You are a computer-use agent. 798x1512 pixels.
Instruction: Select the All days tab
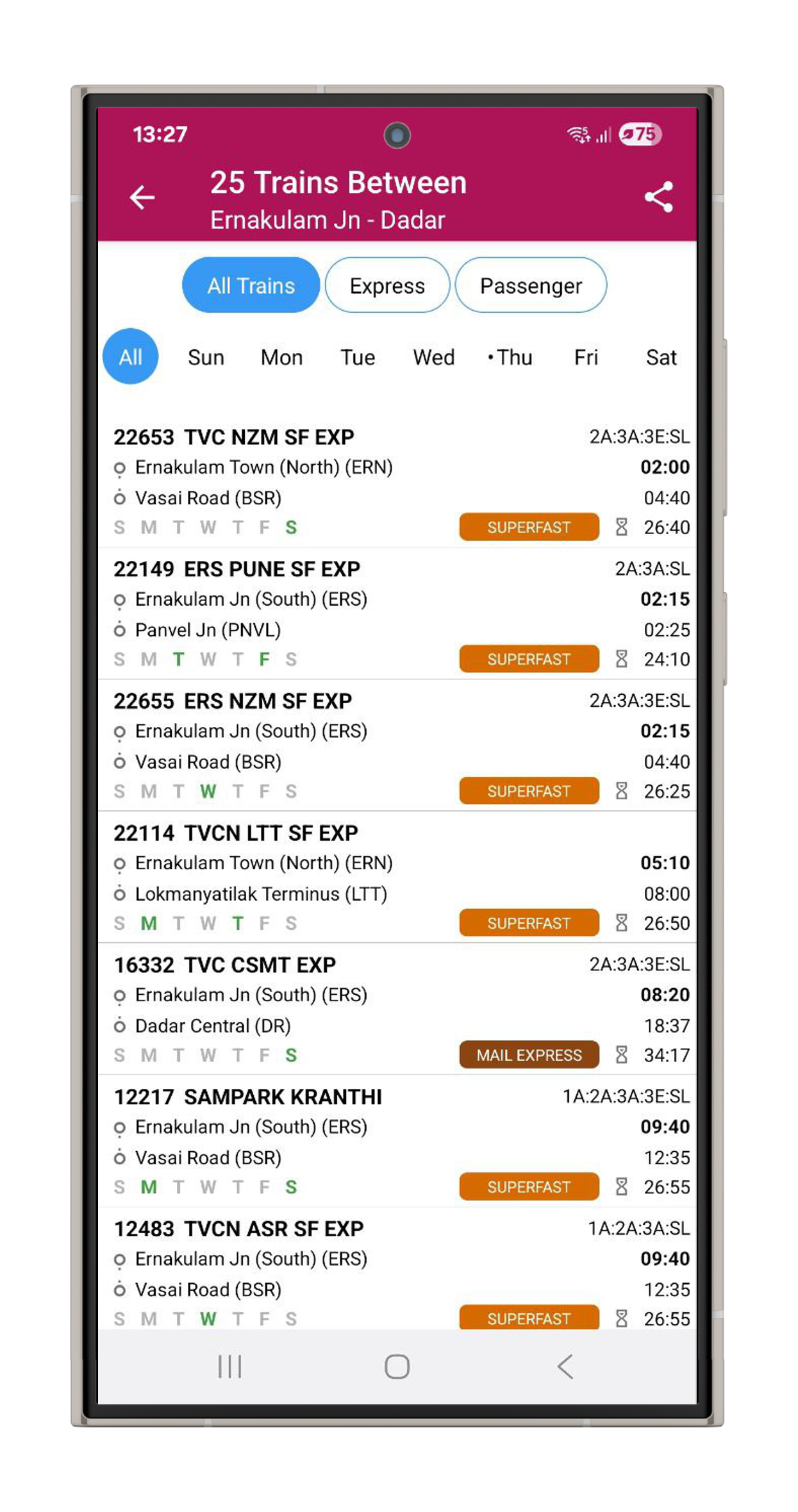131,357
